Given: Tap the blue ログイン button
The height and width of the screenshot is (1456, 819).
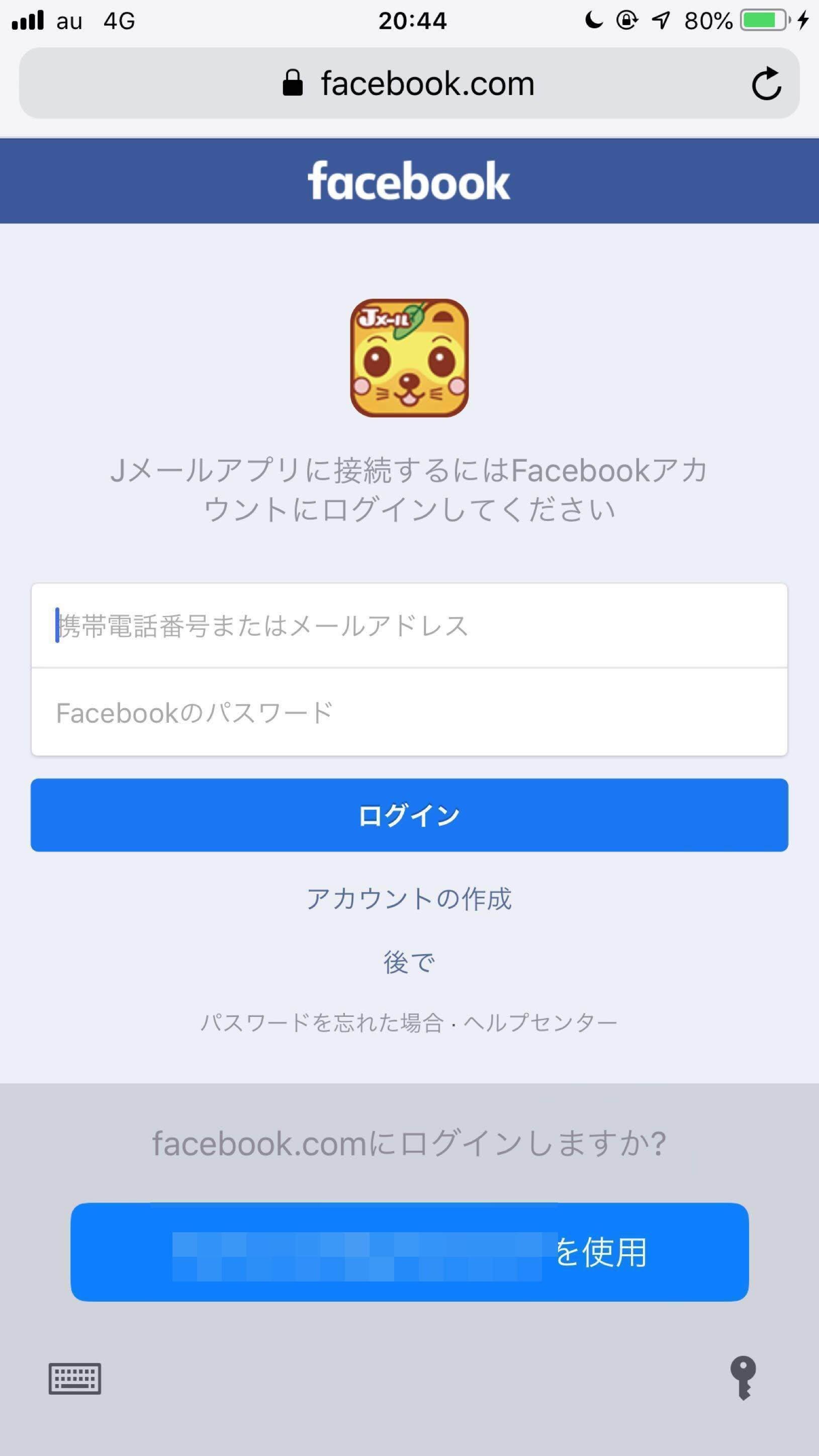Looking at the screenshot, I should [409, 815].
